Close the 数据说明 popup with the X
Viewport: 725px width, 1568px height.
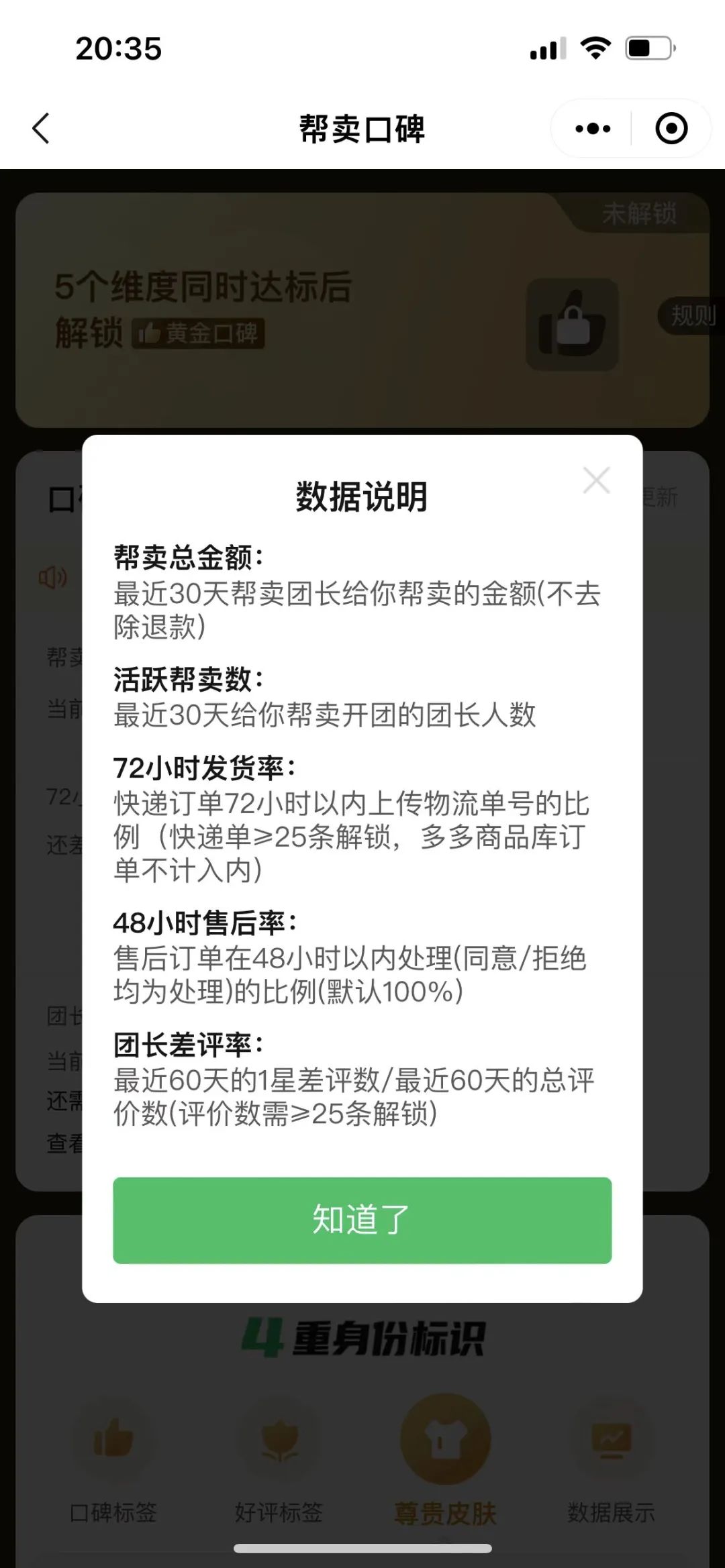[x=596, y=480]
